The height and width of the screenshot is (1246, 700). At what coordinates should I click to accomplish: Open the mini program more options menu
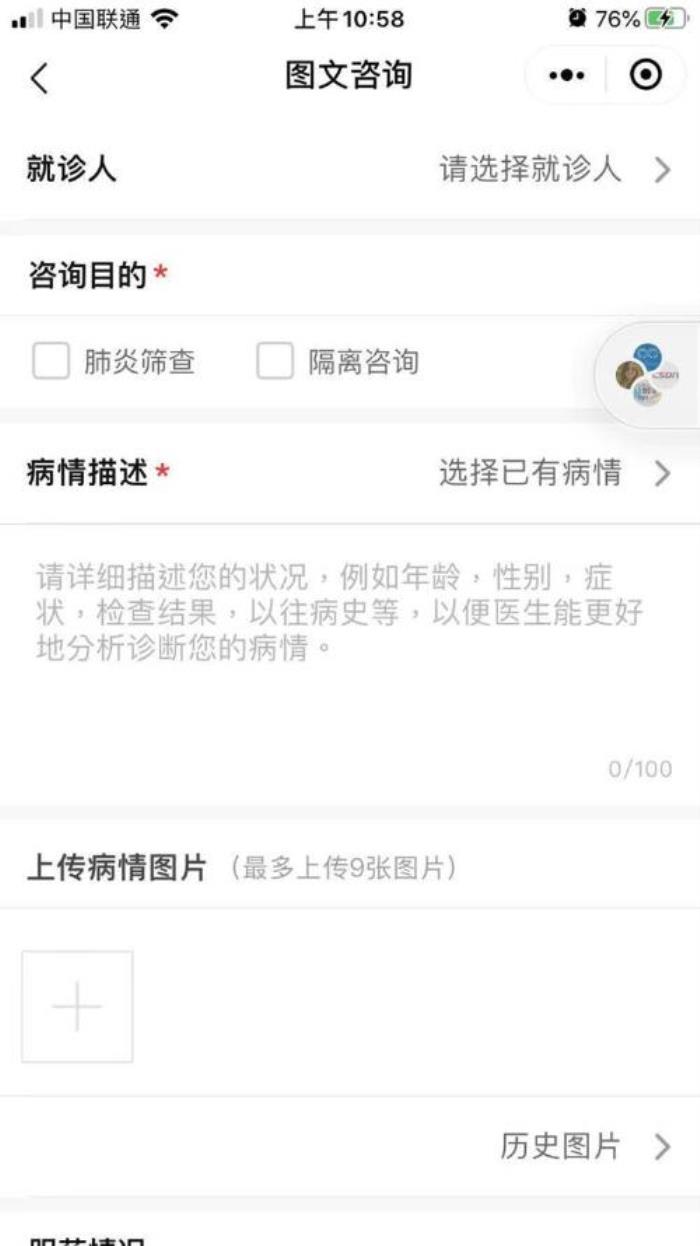(x=567, y=76)
